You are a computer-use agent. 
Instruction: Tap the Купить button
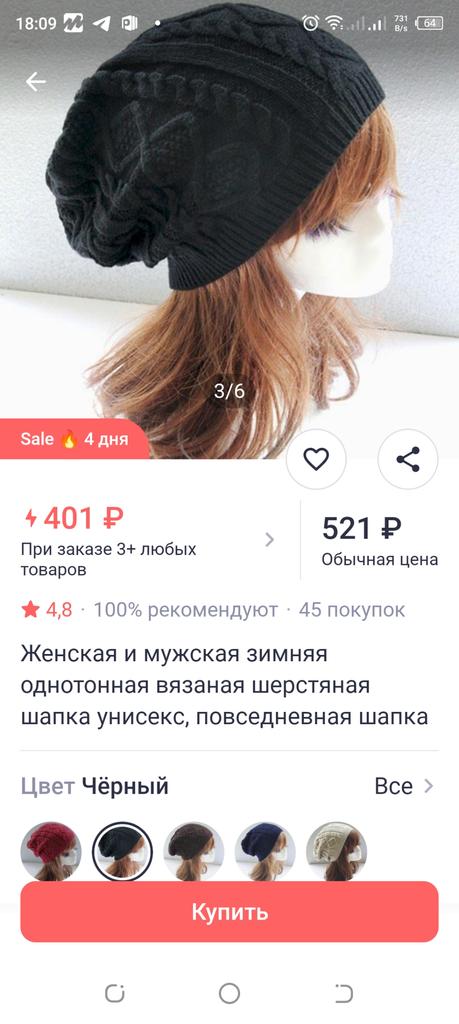click(229, 912)
